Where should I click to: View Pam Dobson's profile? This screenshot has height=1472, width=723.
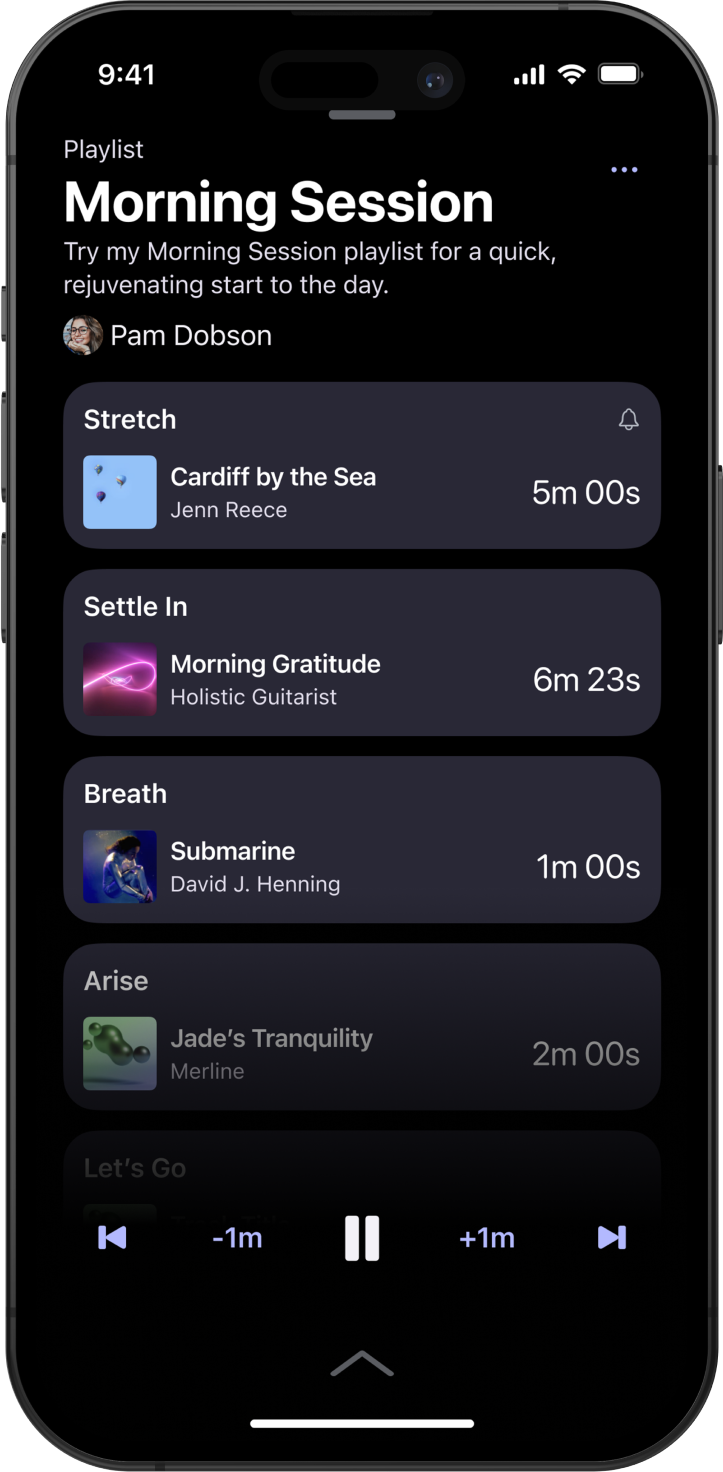tap(168, 336)
